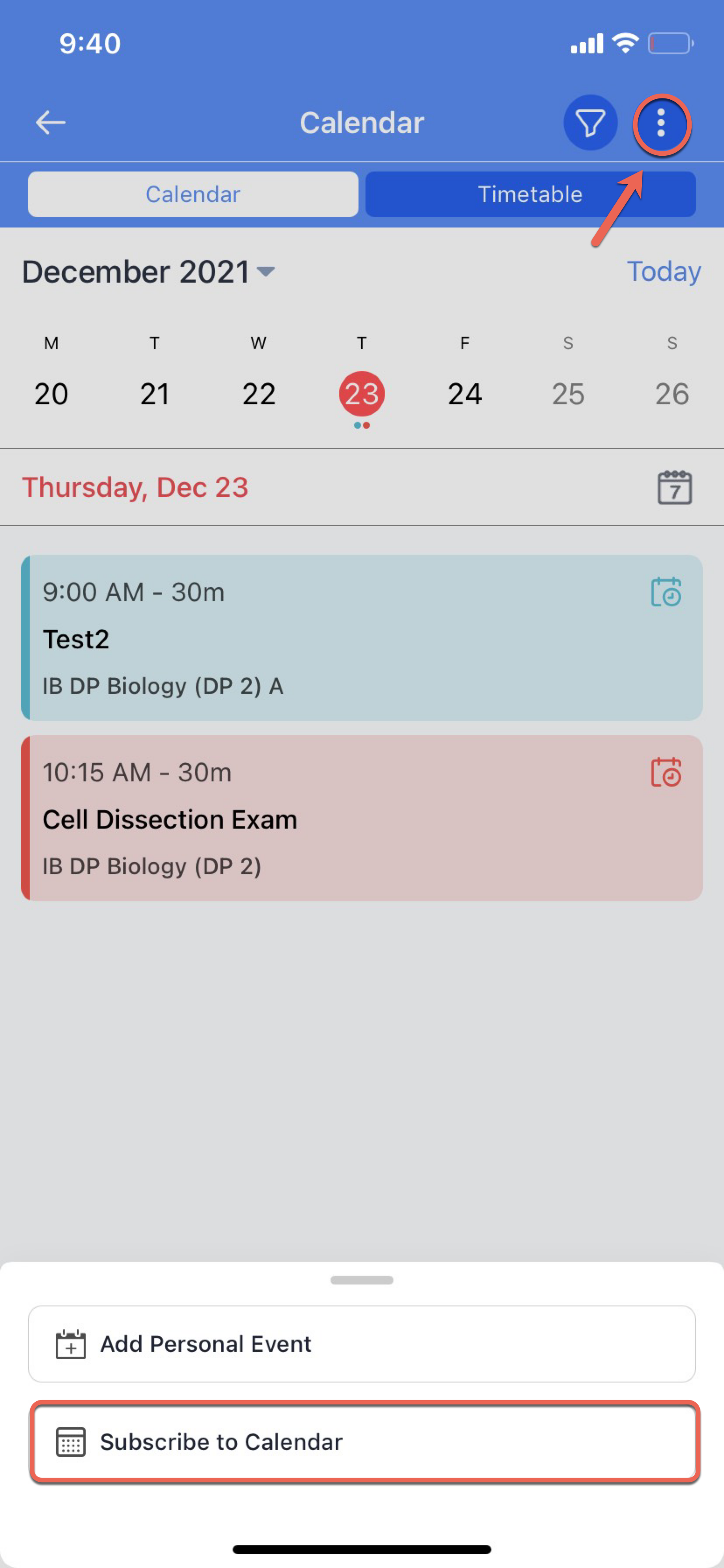724x1568 pixels.
Task: Switch to the Calendar view toggle
Action: point(192,194)
